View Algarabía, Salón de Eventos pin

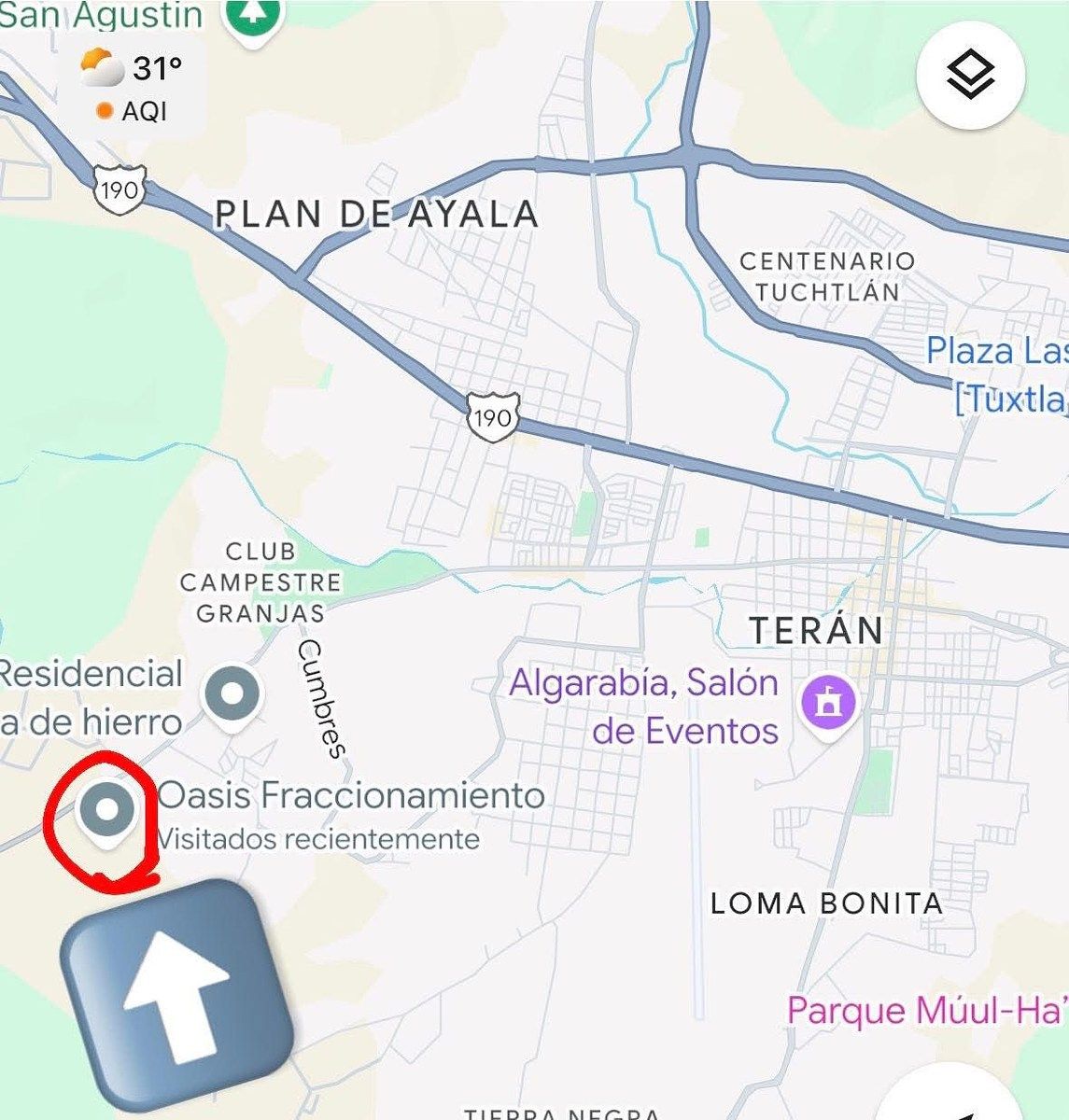(x=828, y=702)
